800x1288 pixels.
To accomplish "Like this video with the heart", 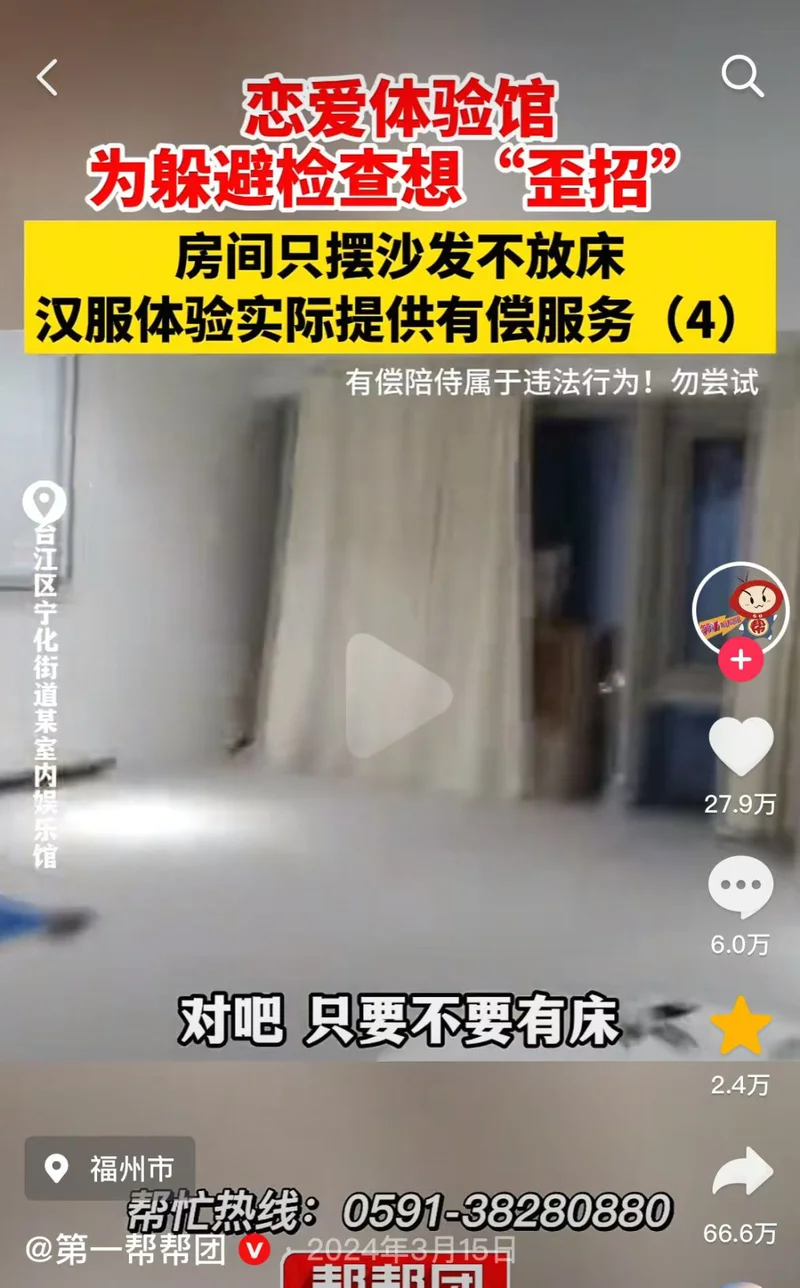I will pyautogui.click(x=741, y=747).
